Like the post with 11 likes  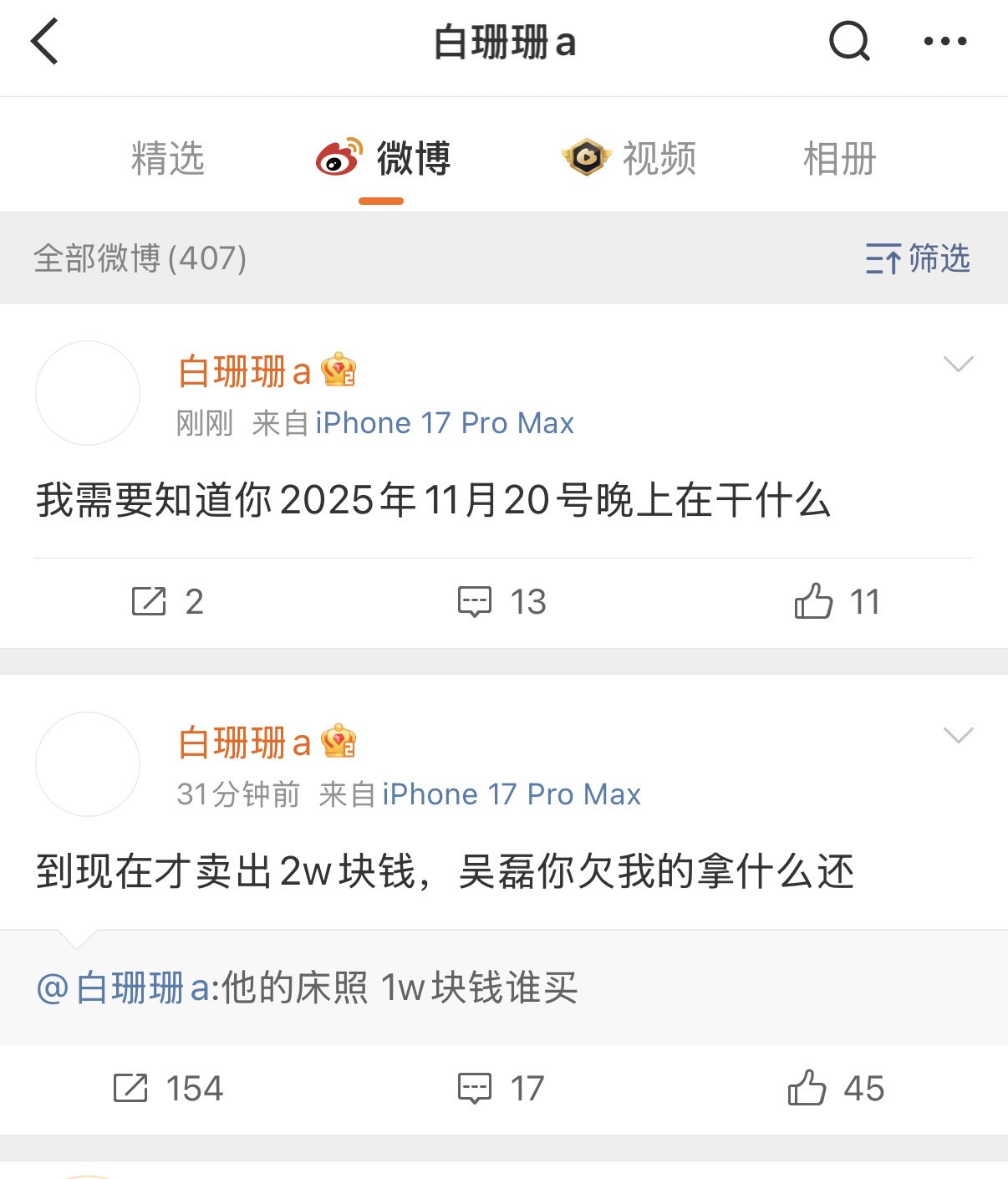pyautogui.click(x=836, y=601)
